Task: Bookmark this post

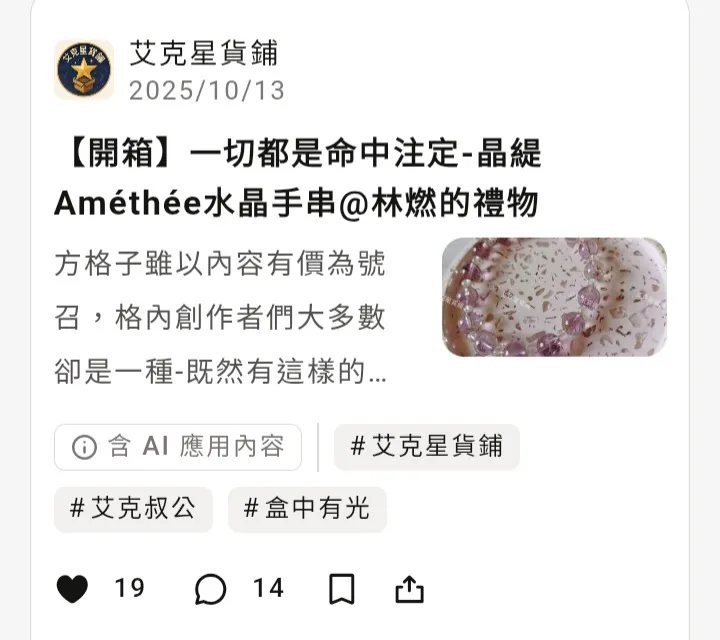Action: (342, 589)
